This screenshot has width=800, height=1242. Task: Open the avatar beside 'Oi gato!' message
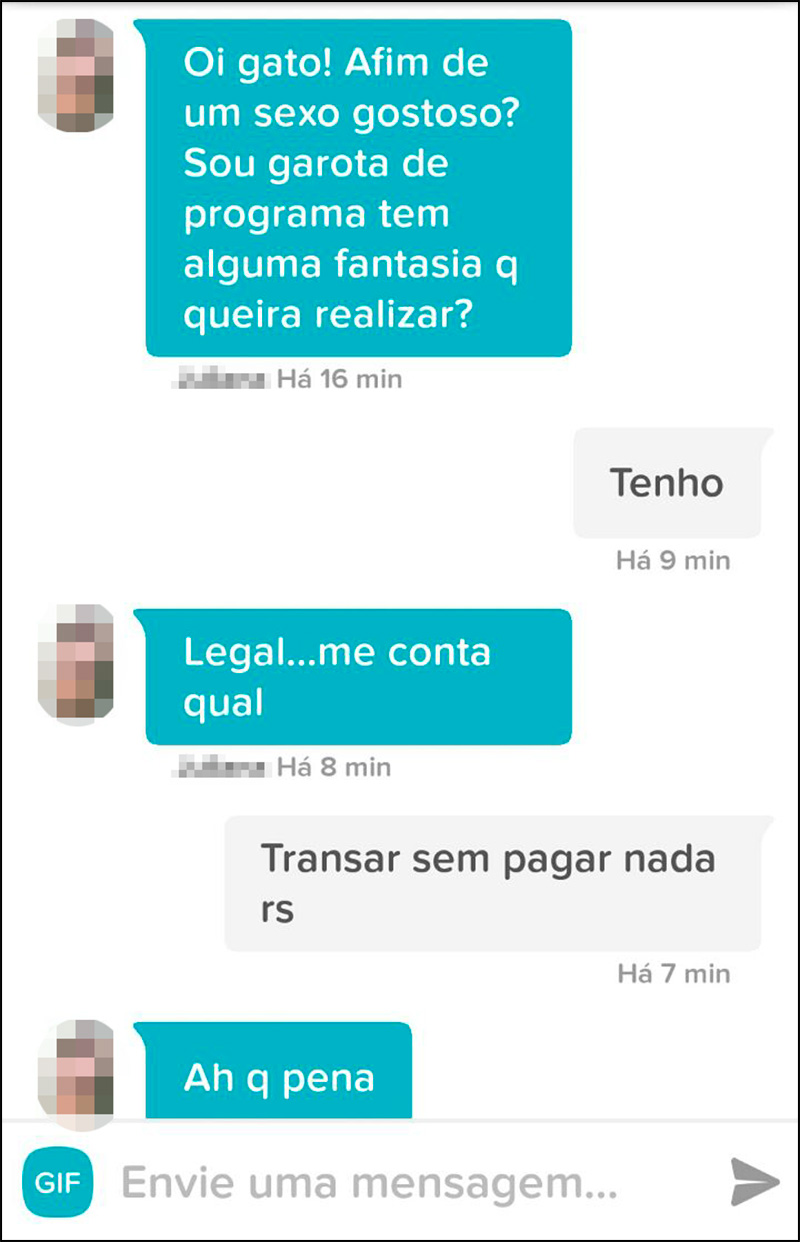[x=76, y=75]
